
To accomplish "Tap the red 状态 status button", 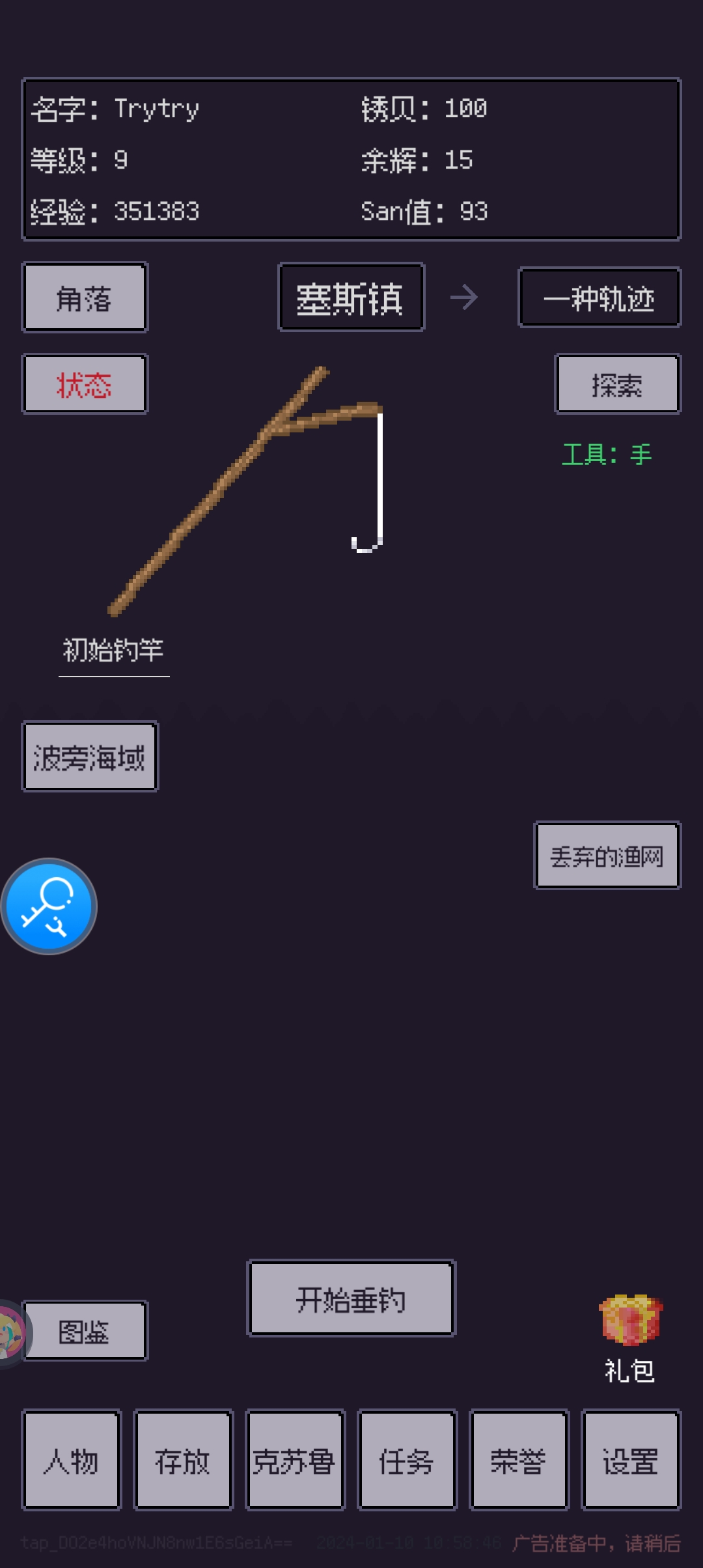I will pyautogui.click(x=85, y=384).
